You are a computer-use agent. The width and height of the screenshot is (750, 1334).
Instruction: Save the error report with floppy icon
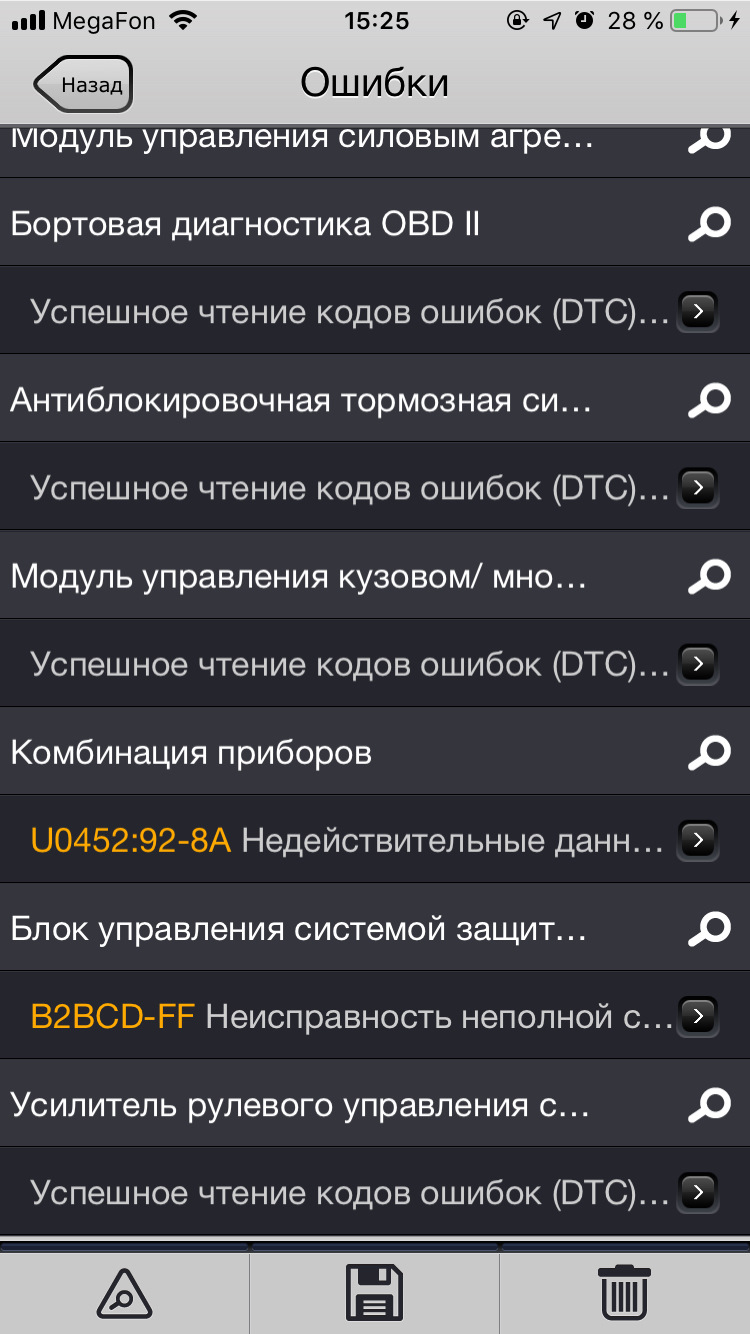coord(374,1293)
